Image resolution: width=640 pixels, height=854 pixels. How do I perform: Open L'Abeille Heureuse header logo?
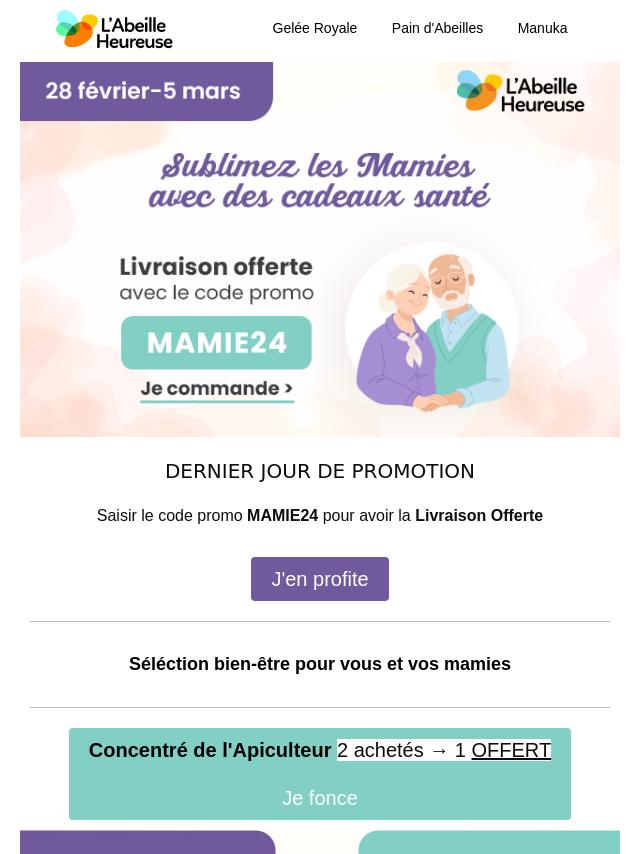[114, 30]
